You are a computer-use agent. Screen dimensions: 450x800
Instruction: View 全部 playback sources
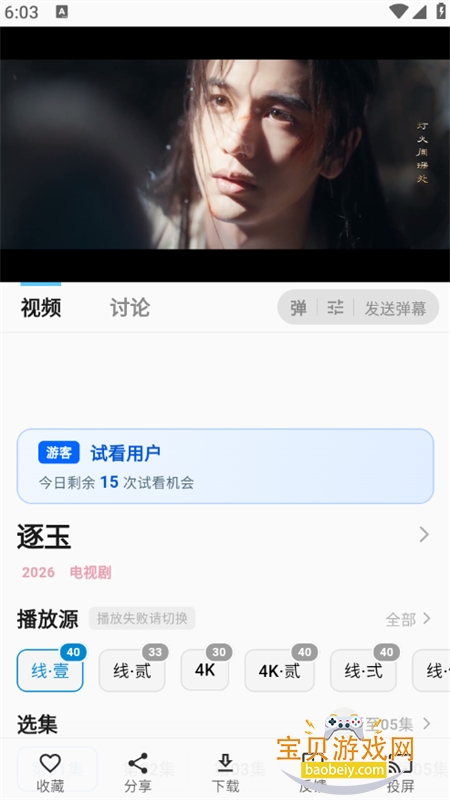point(408,619)
